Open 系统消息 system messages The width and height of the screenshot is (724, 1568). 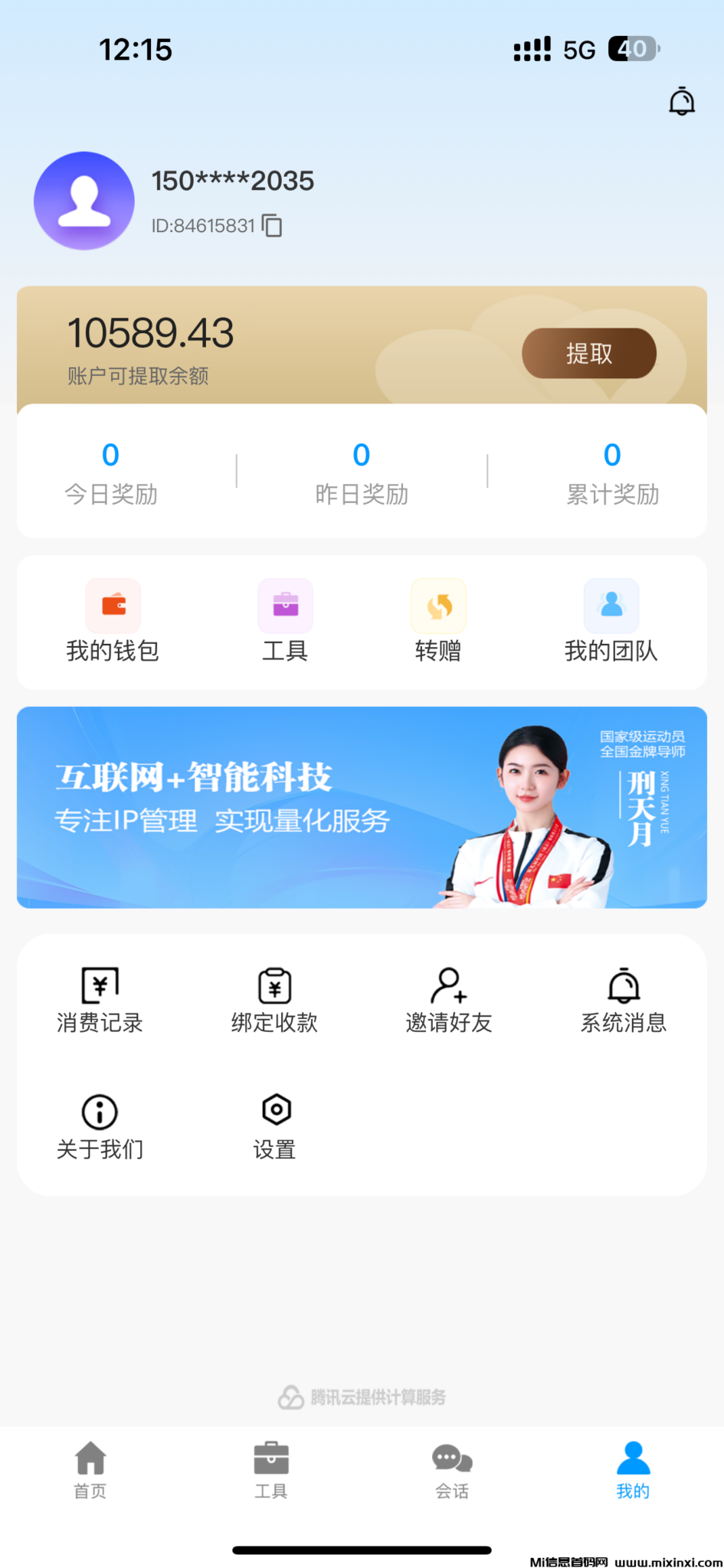(x=624, y=1001)
